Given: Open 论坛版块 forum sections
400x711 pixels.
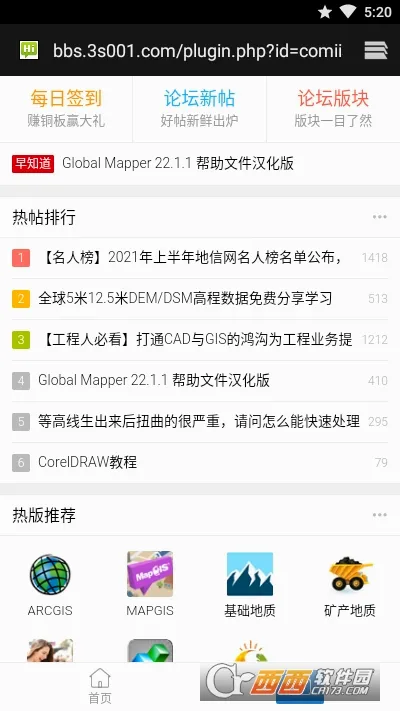Looking at the screenshot, I should (x=333, y=109).
